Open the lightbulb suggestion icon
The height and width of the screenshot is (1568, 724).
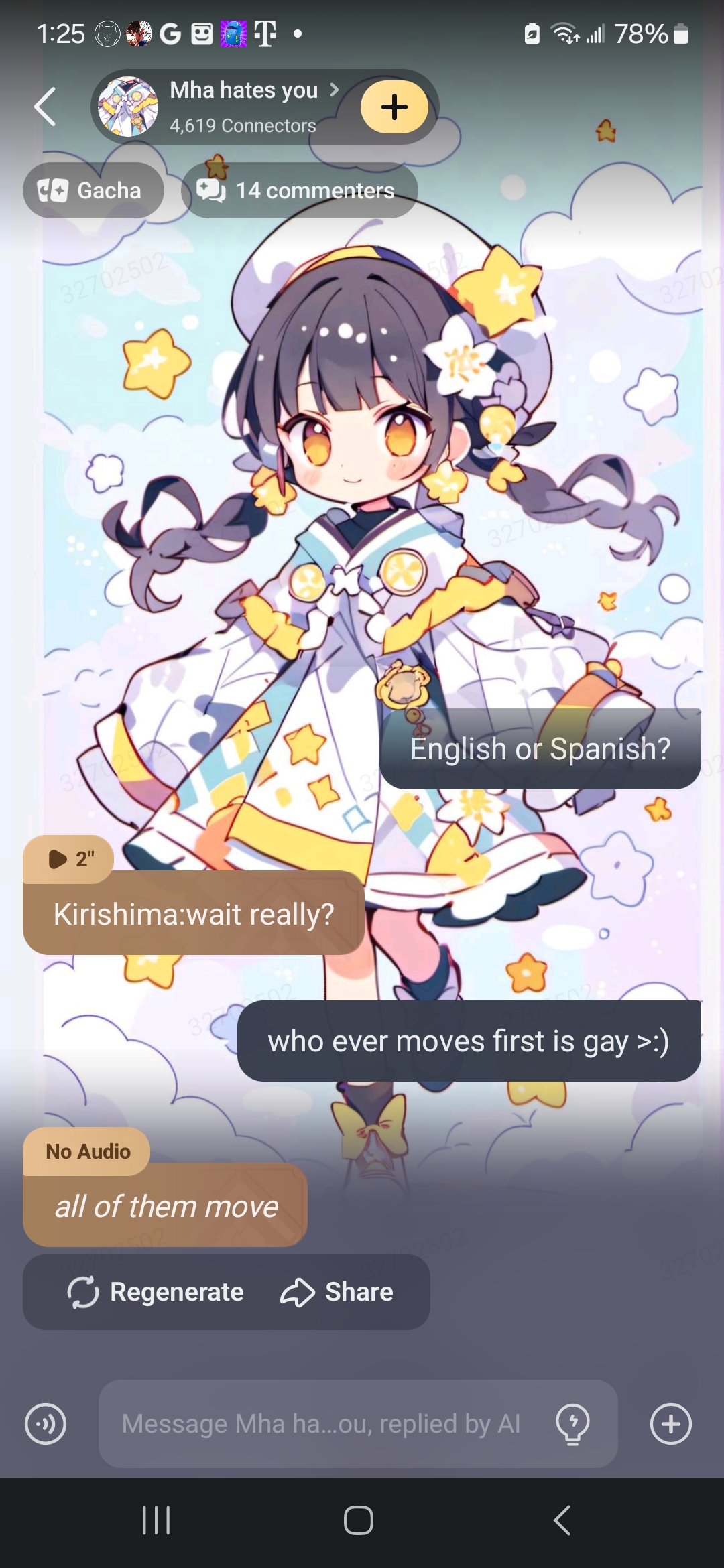(x=573, y=1424)
